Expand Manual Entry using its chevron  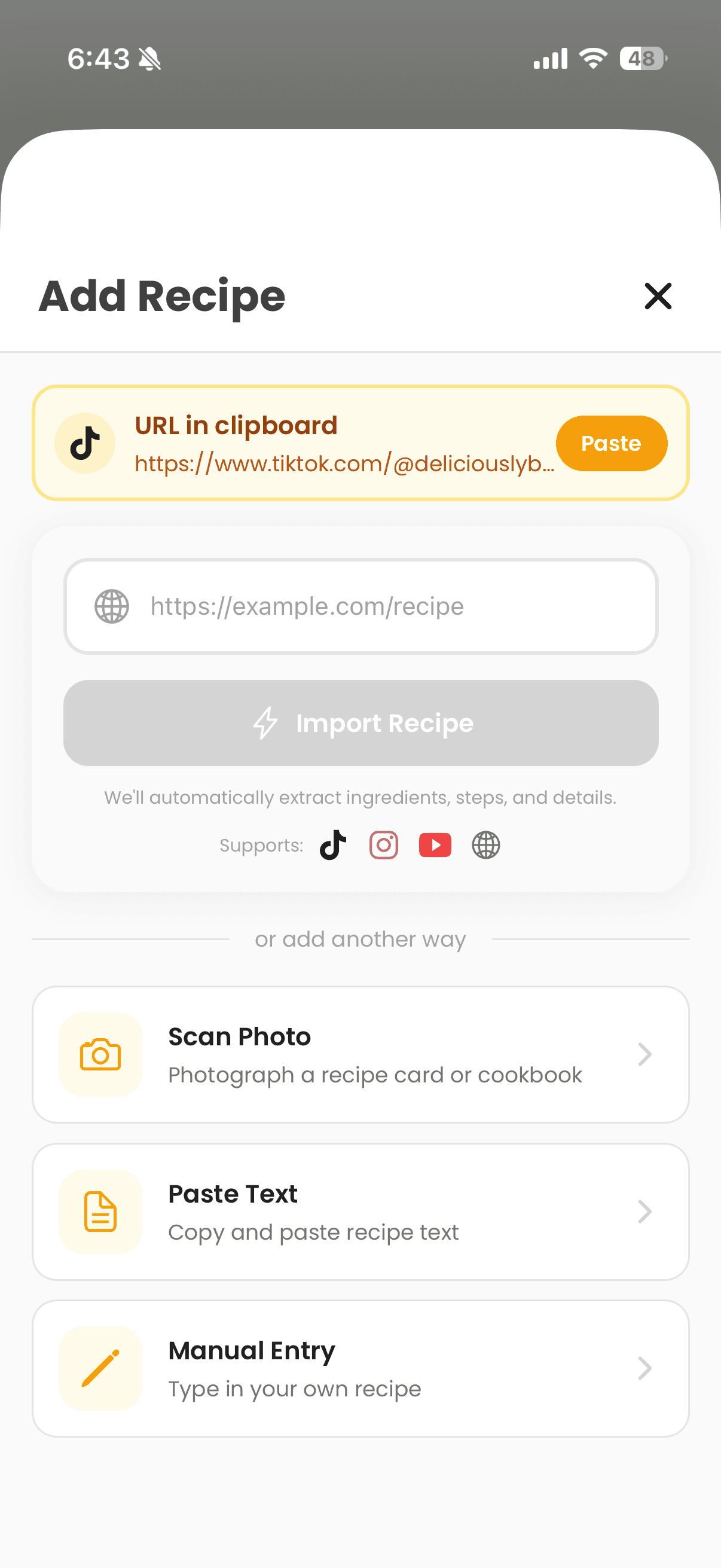click(645, 1369)
